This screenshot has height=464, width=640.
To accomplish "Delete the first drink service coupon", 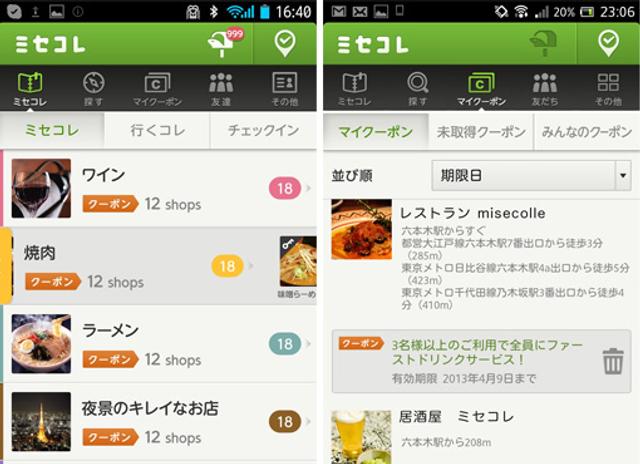I will [x=614, y=361].
